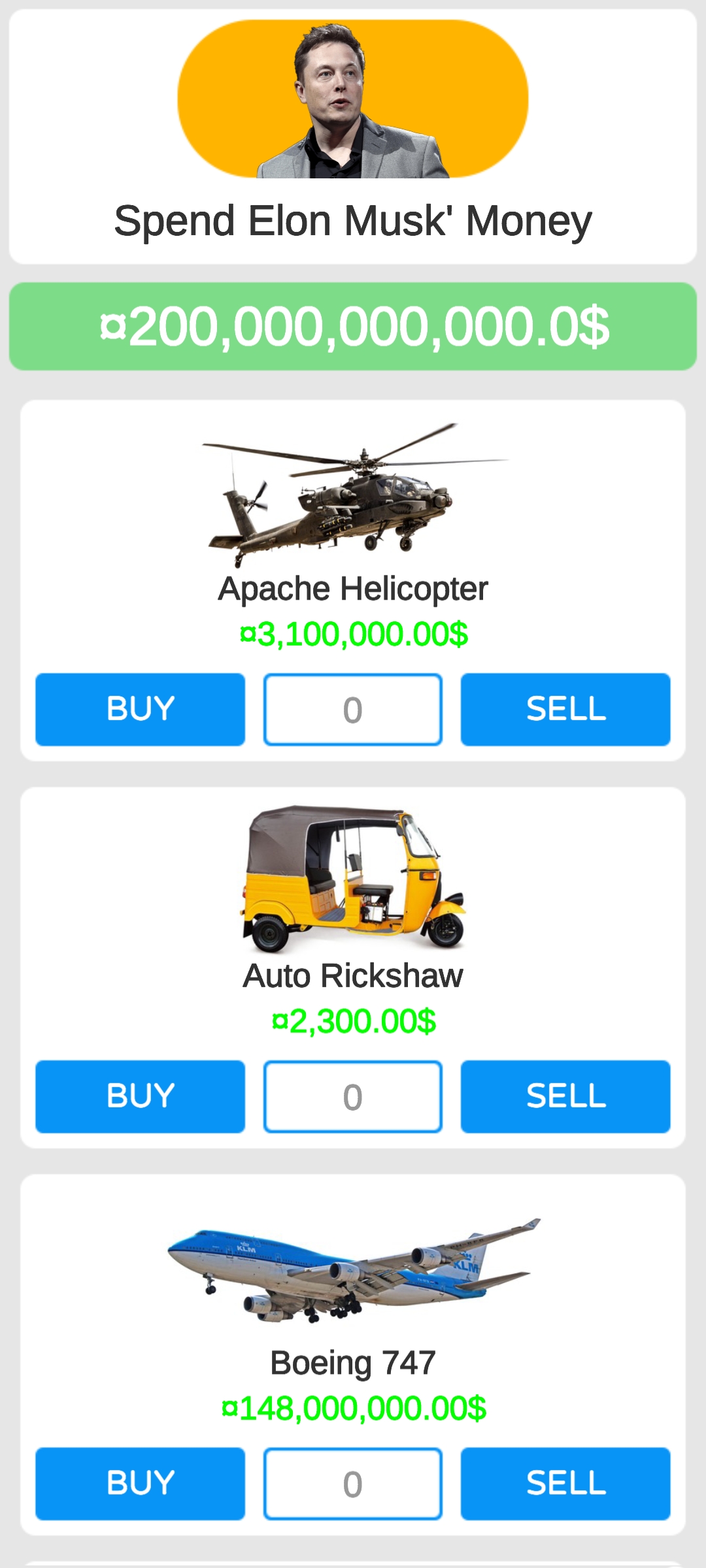Select the Apache Helicopter quantity field
Viewport: 706px width, 1568px height.
tap(353, 709)
